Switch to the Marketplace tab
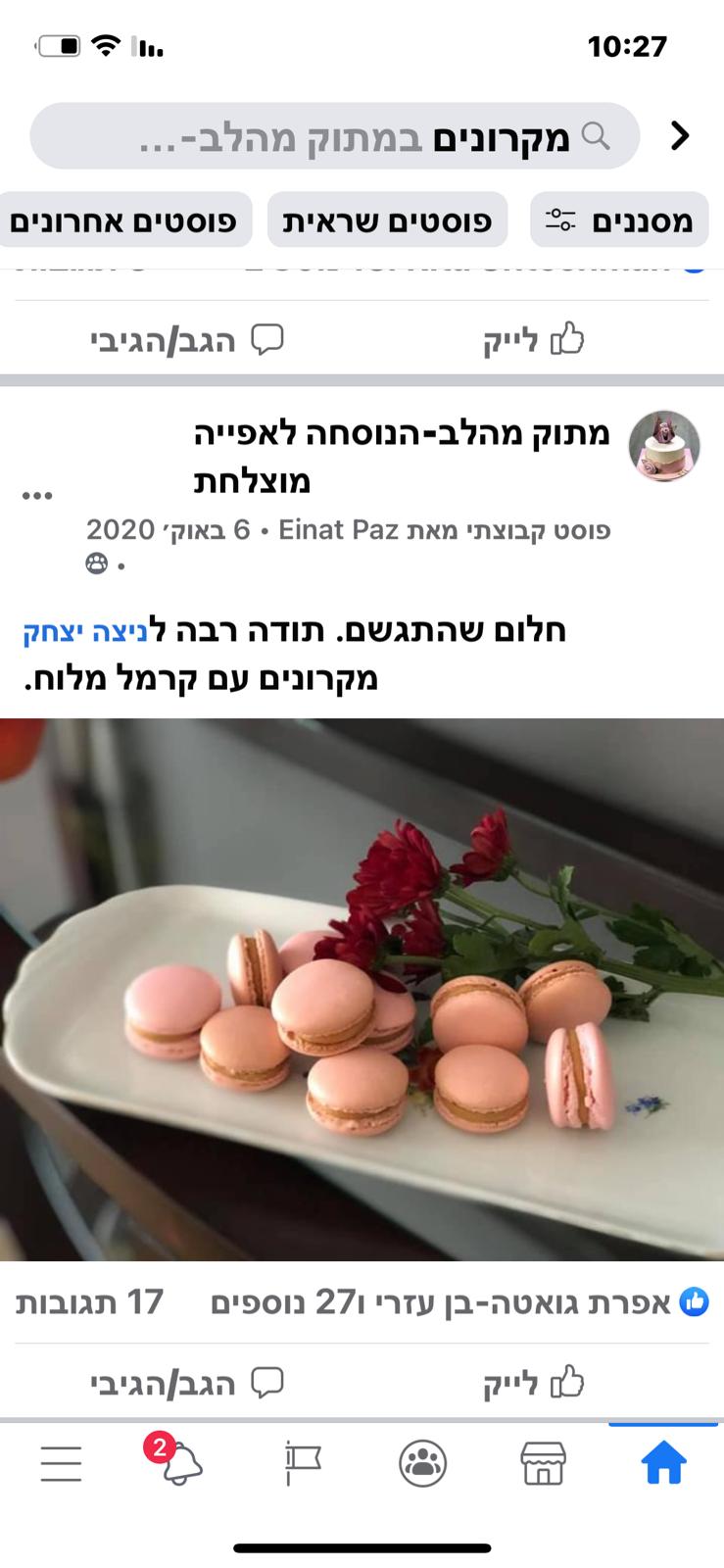Viewport: 724px width, 1568px height. [x=543, y=1464]
